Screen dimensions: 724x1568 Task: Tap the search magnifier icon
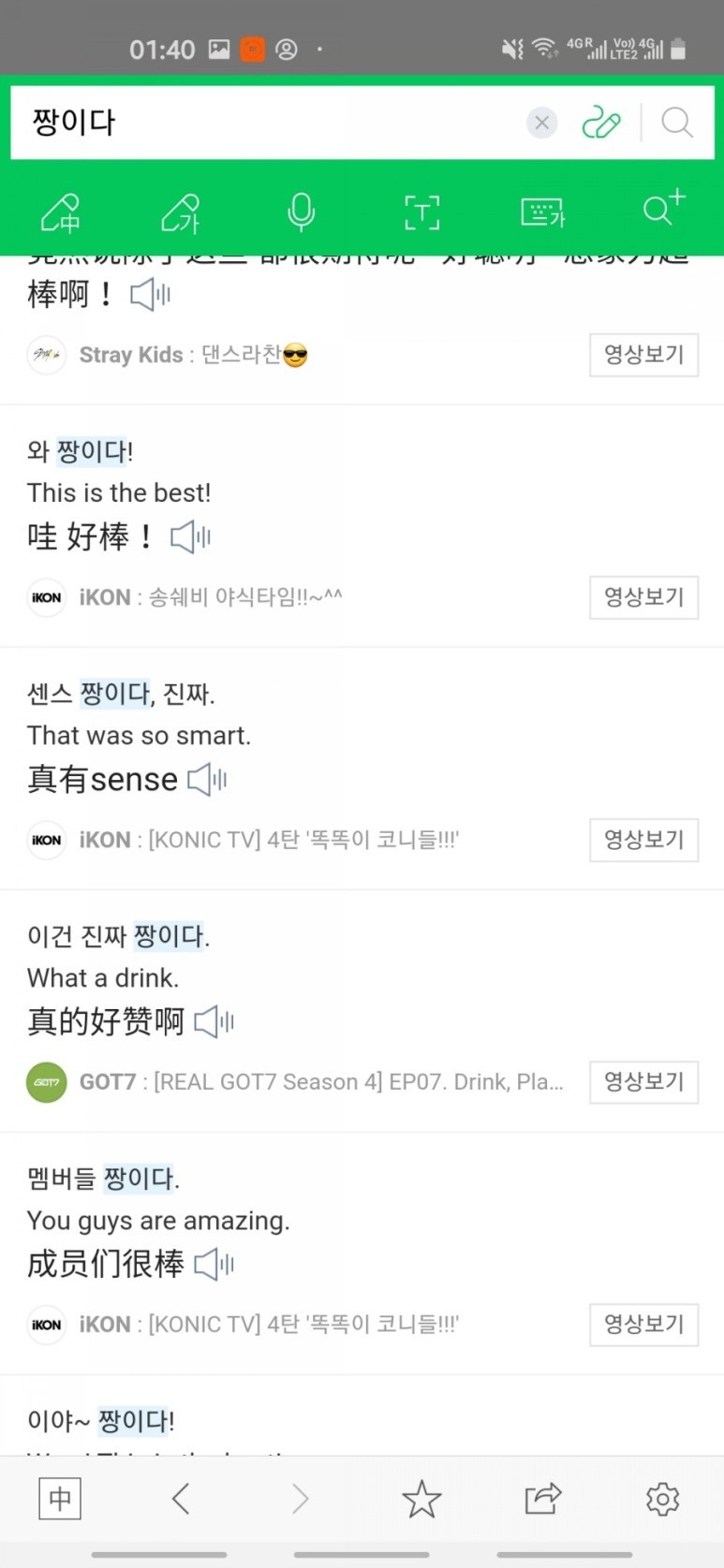tap(676, 122)
